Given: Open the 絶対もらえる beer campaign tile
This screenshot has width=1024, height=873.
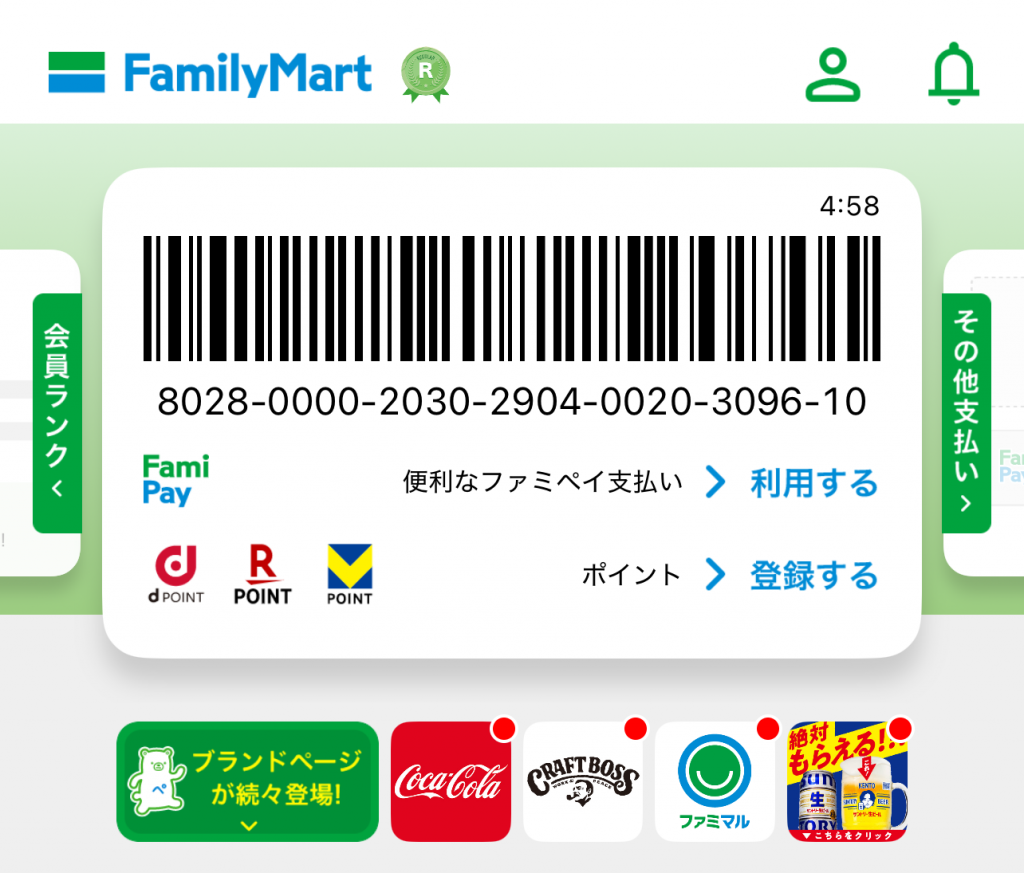Looking at the screenshot, I should [x=847, y=782].
